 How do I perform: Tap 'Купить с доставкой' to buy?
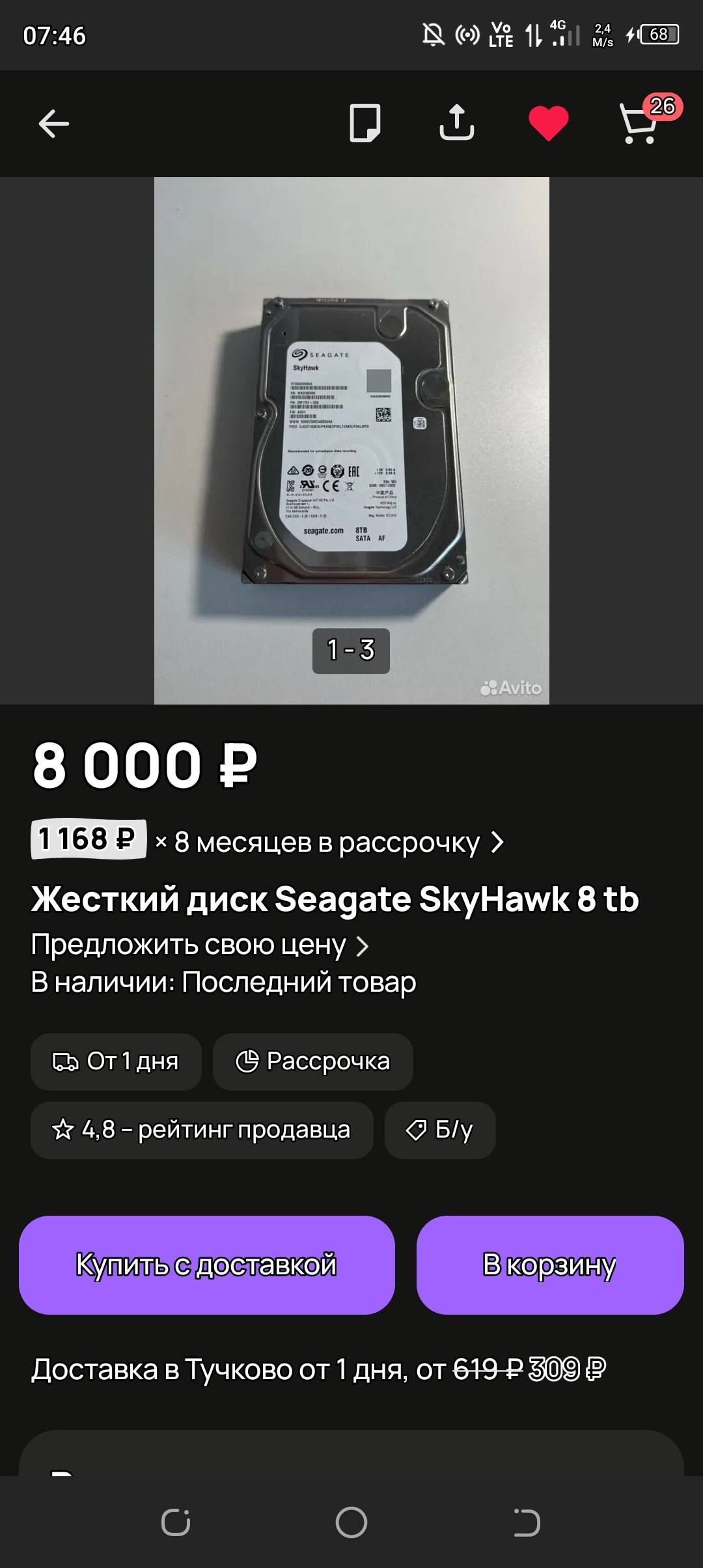206,1265
